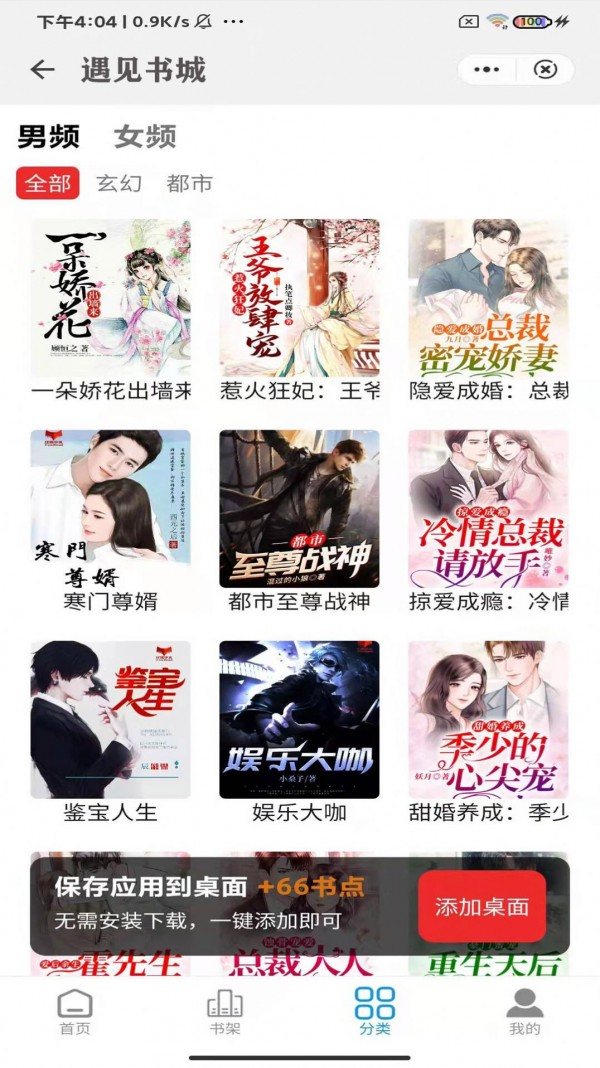Switch to the 书架 tab
The image size is (600, 1068).
(225, 1012)
